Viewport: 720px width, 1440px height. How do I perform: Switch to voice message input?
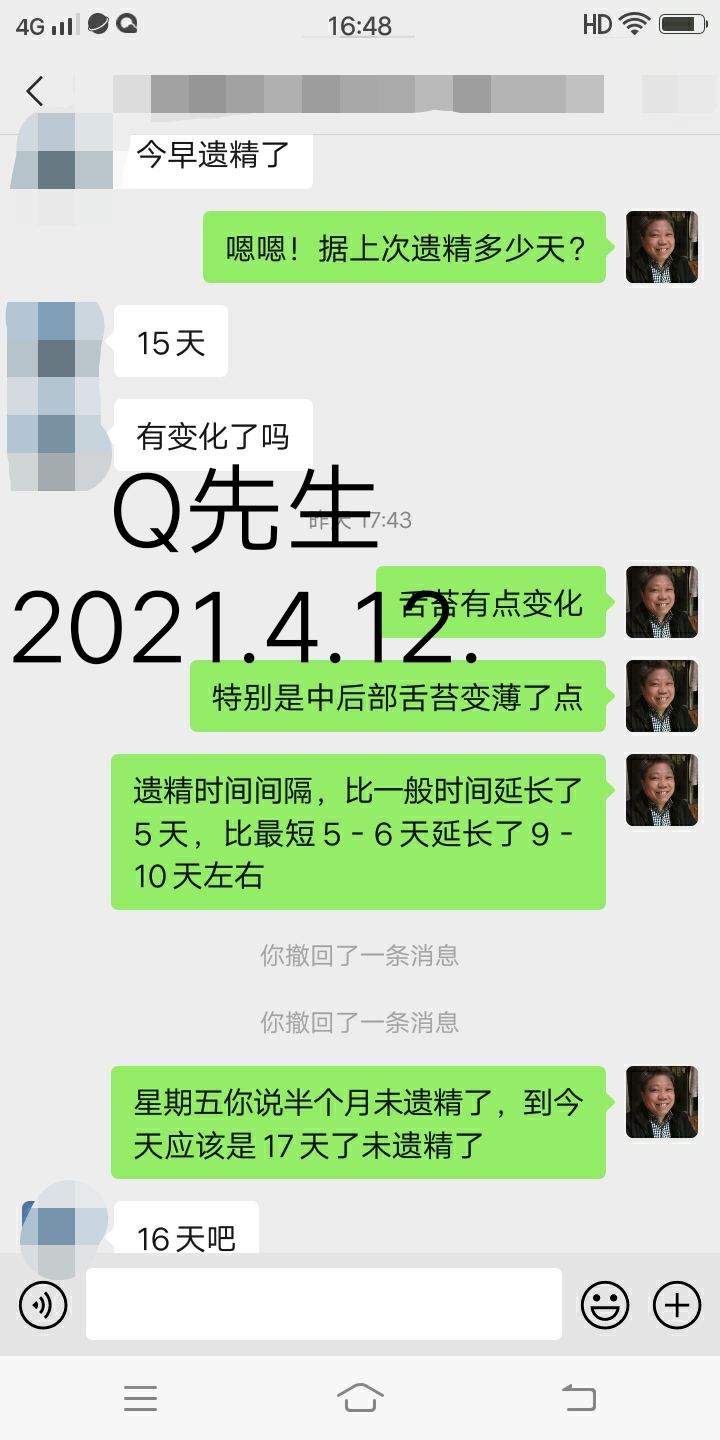pyautogui.click(x=43, y=1305)
